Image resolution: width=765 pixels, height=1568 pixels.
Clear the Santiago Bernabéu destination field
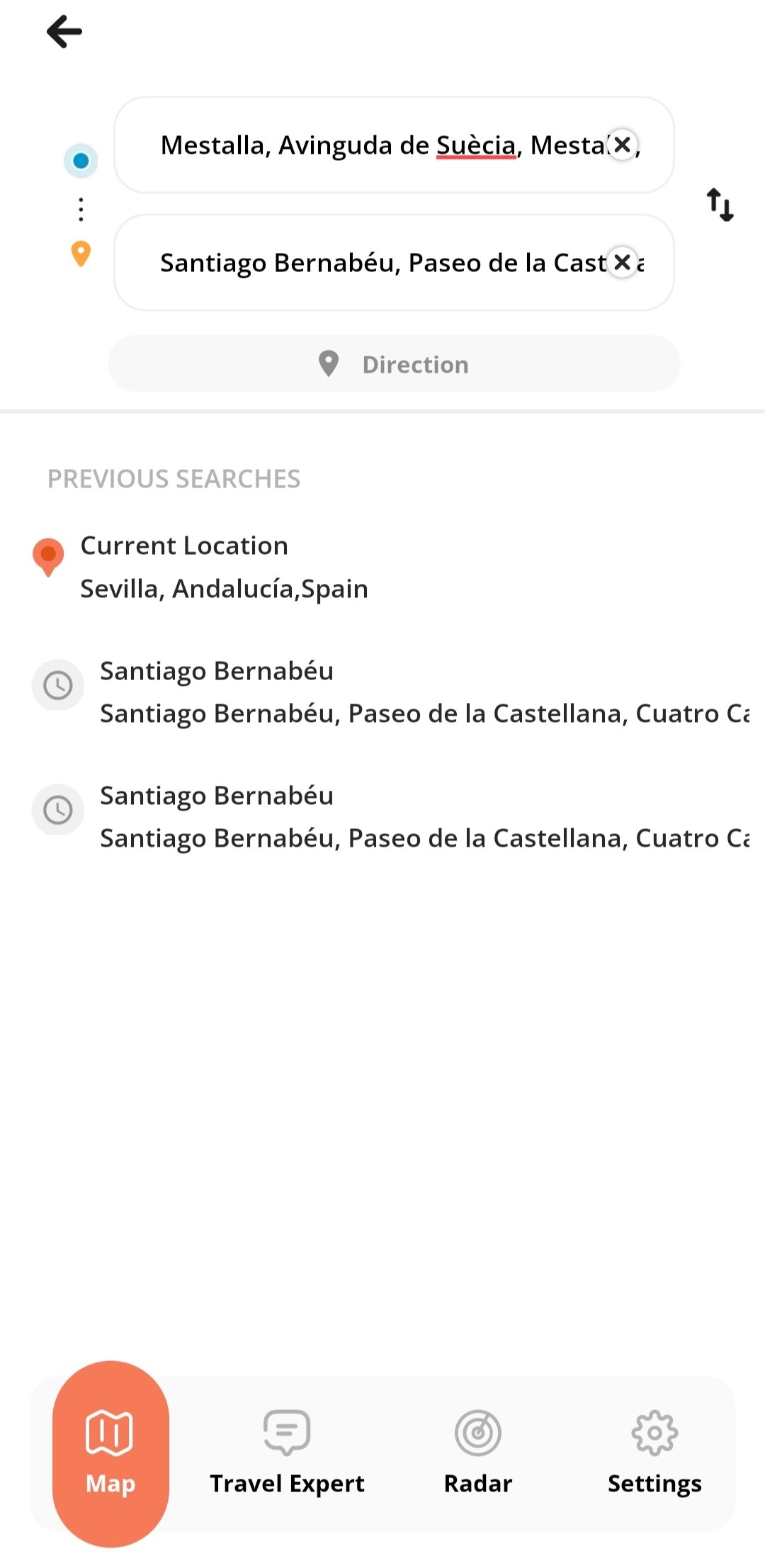pyautogui.click(x=623, y=262)
